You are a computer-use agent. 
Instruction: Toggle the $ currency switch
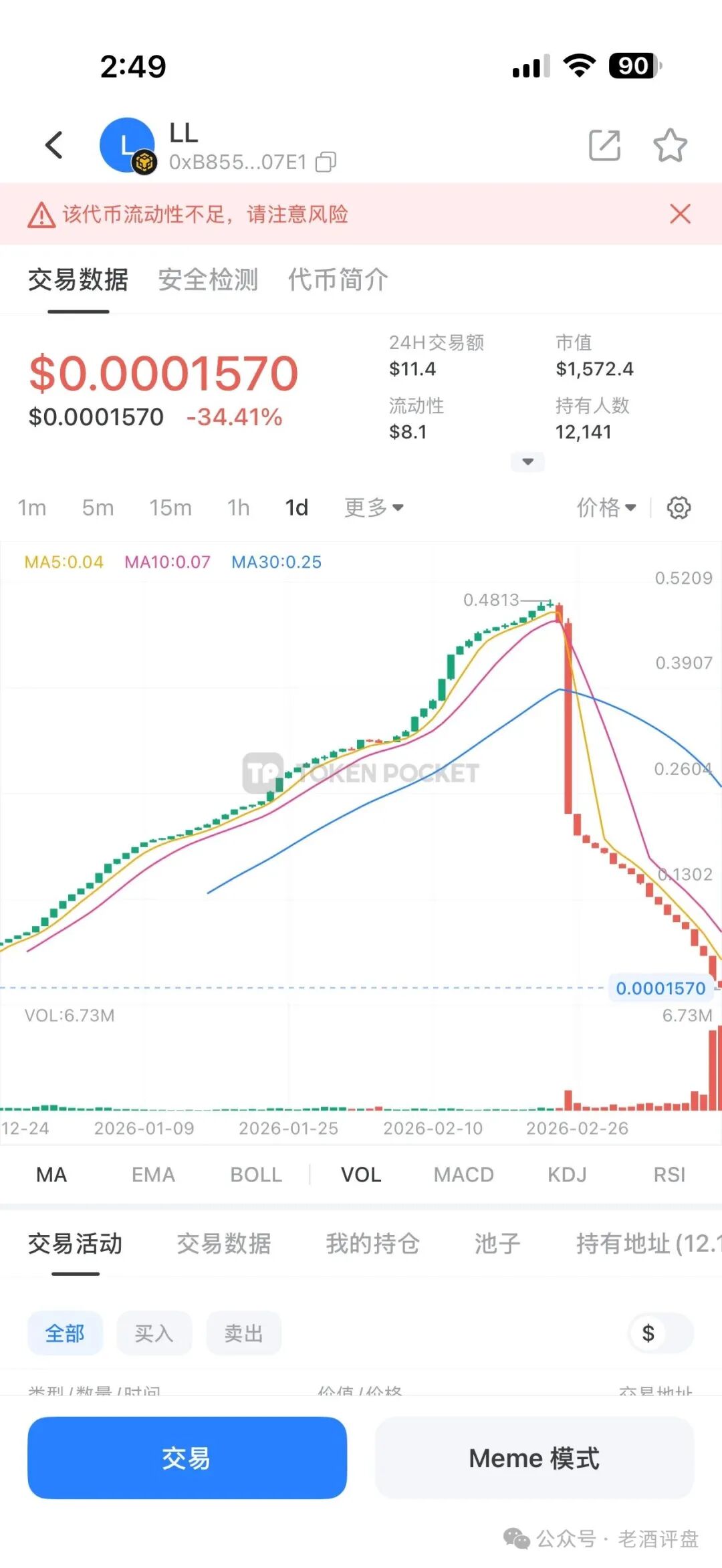click(x=660, y=1333)
